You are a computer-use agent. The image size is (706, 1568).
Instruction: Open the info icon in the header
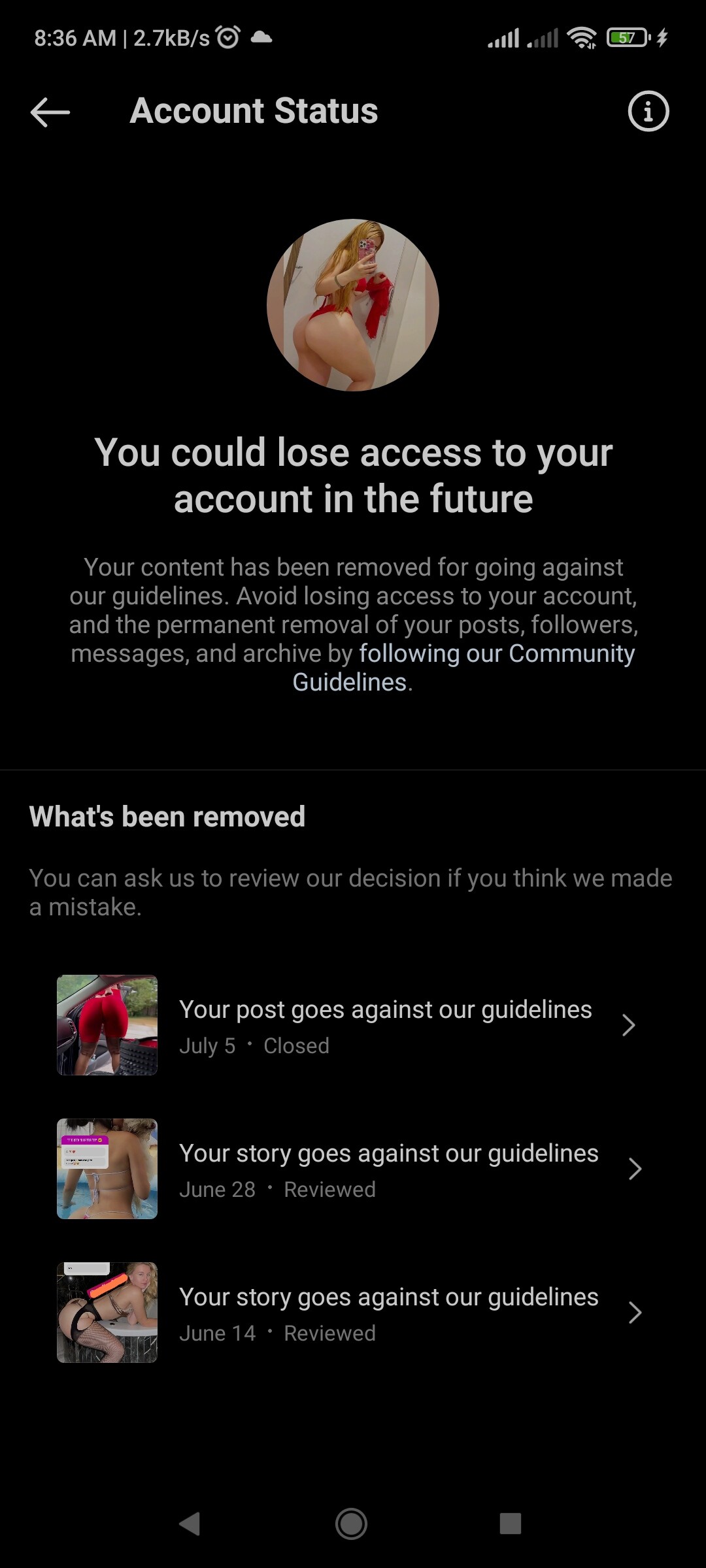point(648,111)
